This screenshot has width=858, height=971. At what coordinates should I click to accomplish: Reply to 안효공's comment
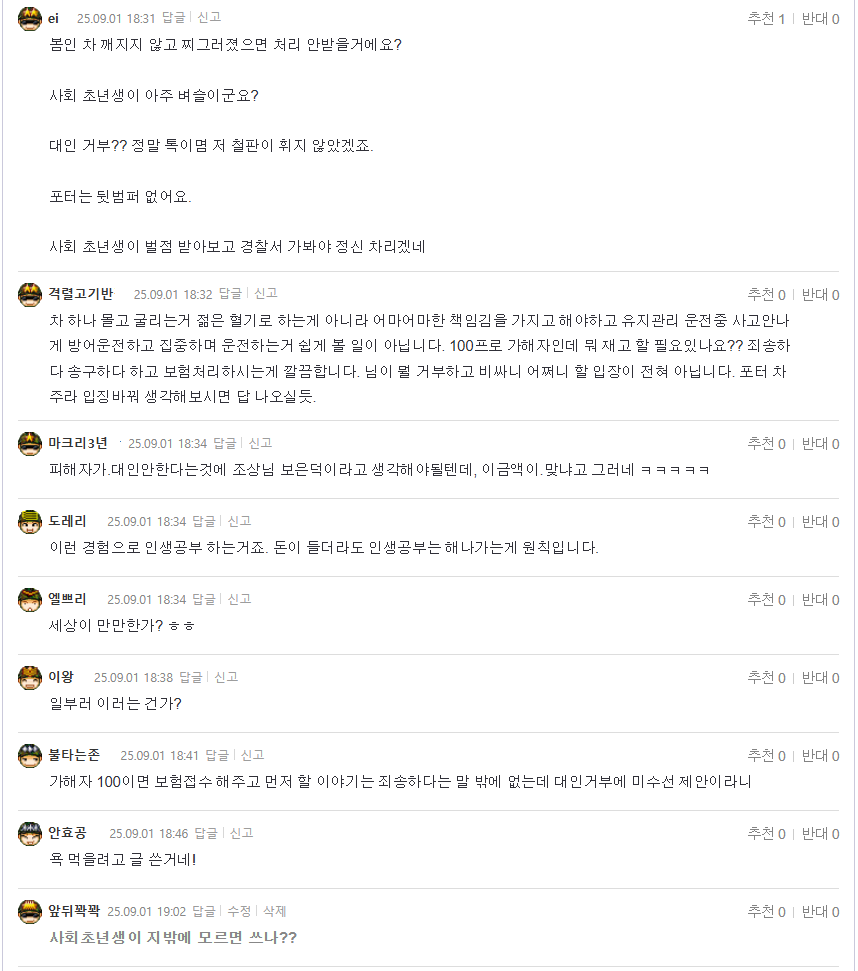coord(206,833)
